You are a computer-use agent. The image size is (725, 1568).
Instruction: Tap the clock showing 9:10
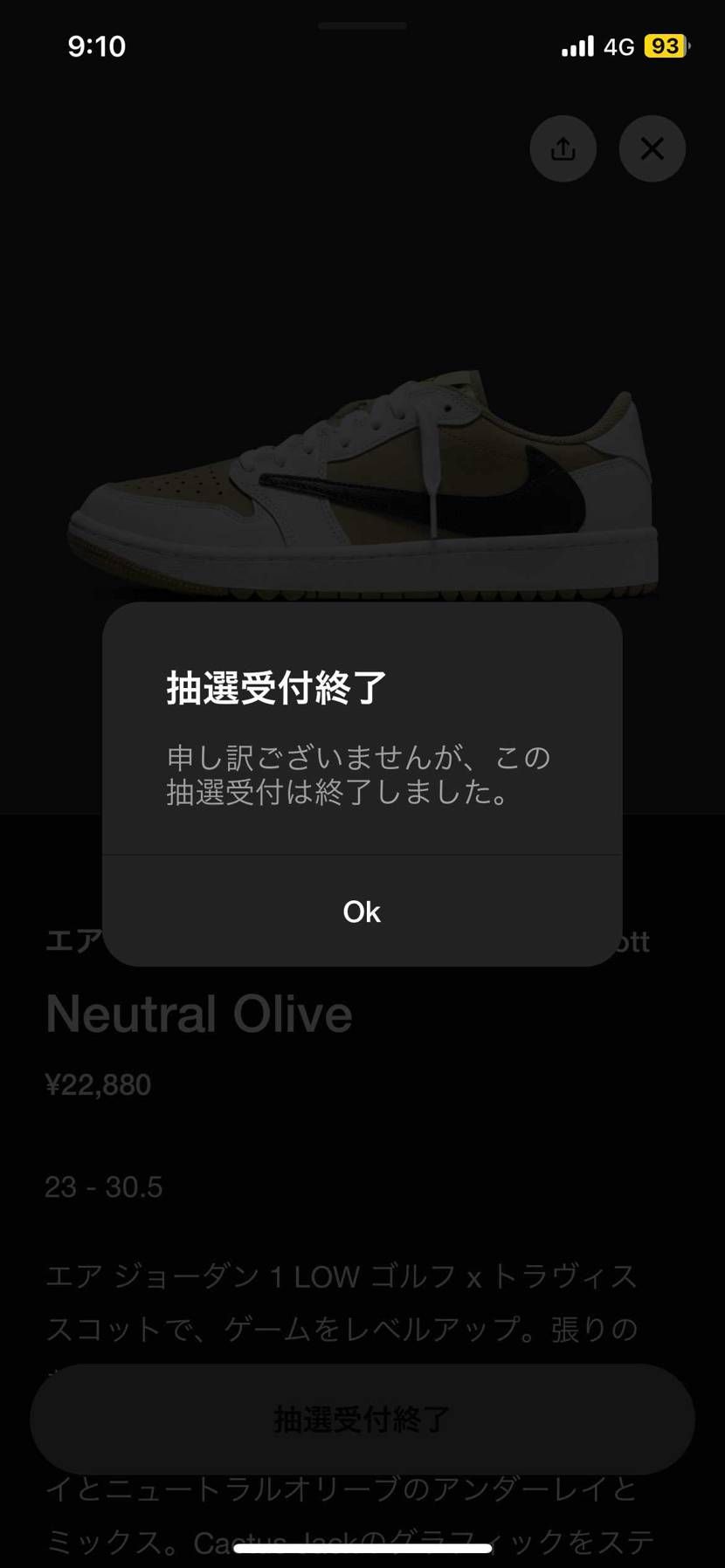pos(98,46)
